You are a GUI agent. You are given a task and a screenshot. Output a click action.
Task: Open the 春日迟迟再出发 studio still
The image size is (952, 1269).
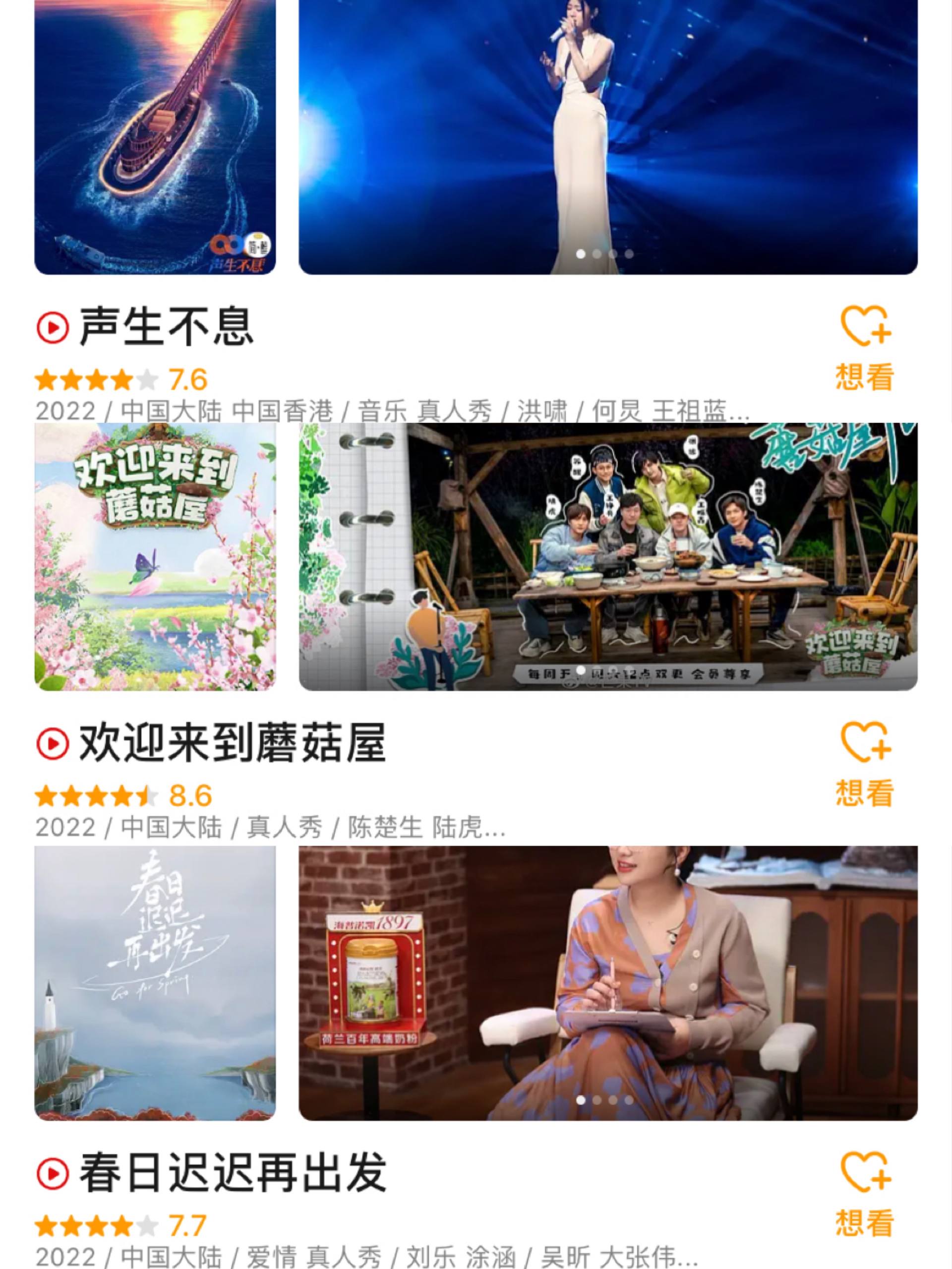point(608,983)
